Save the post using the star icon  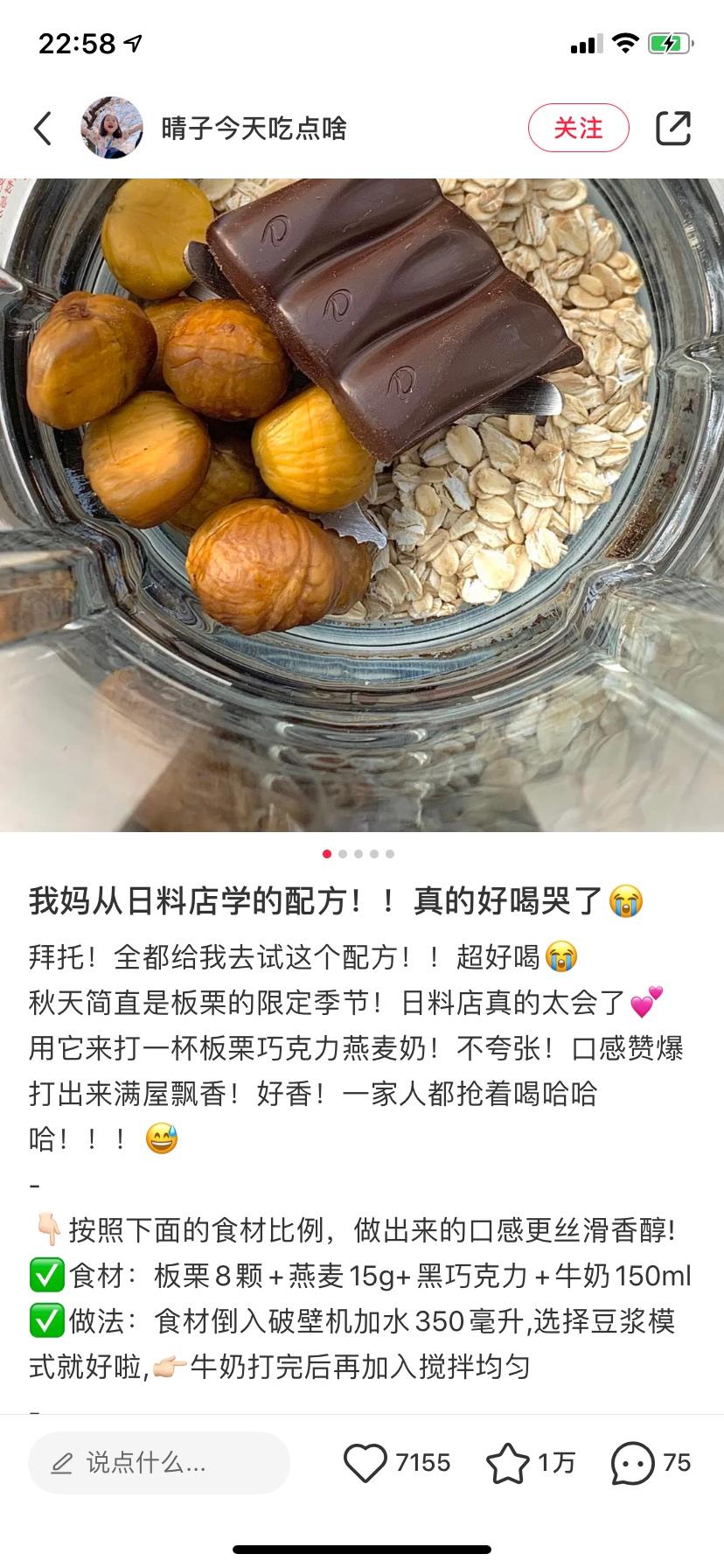click(507, 1462)
